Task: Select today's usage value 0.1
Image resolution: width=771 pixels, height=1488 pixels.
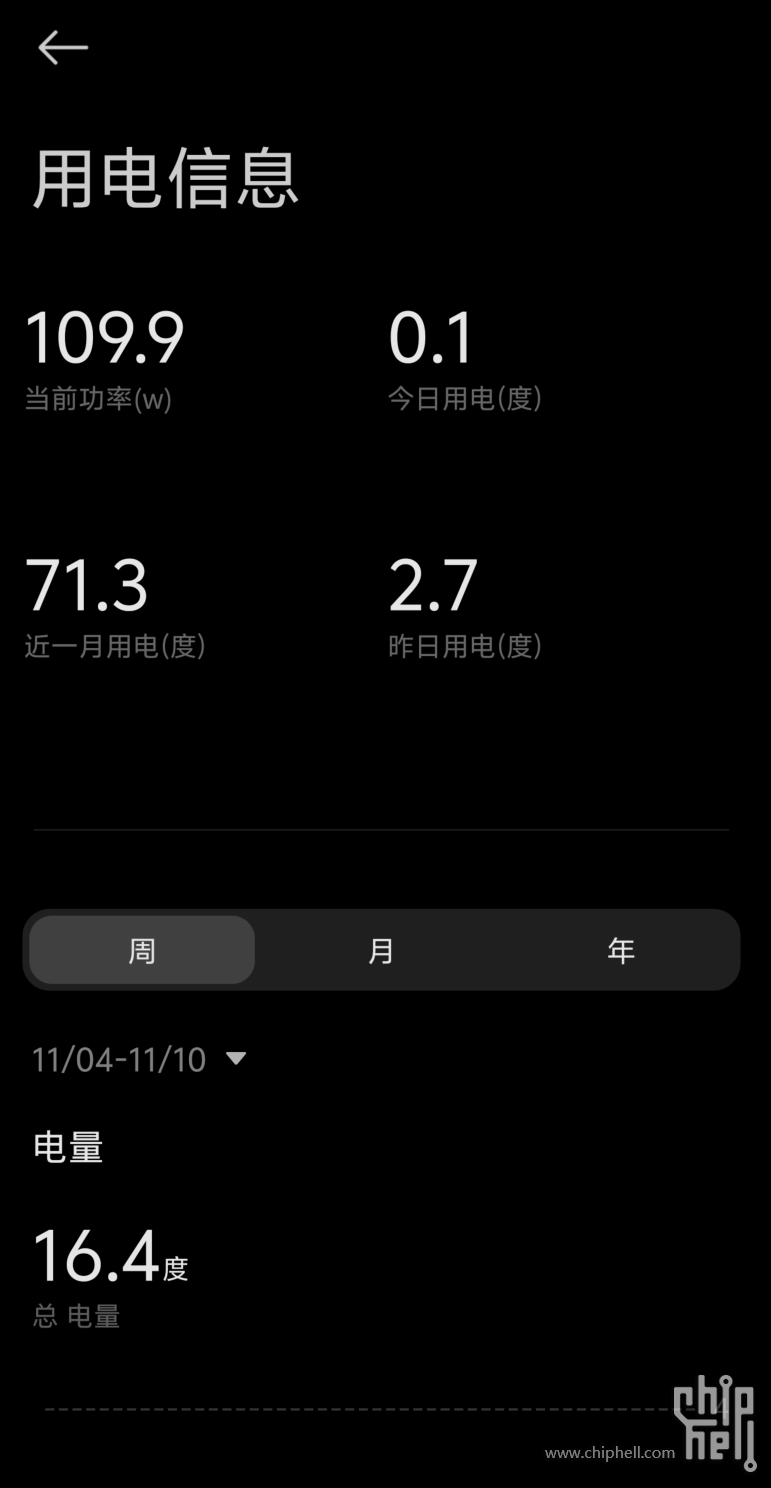Action: [432, 338]
